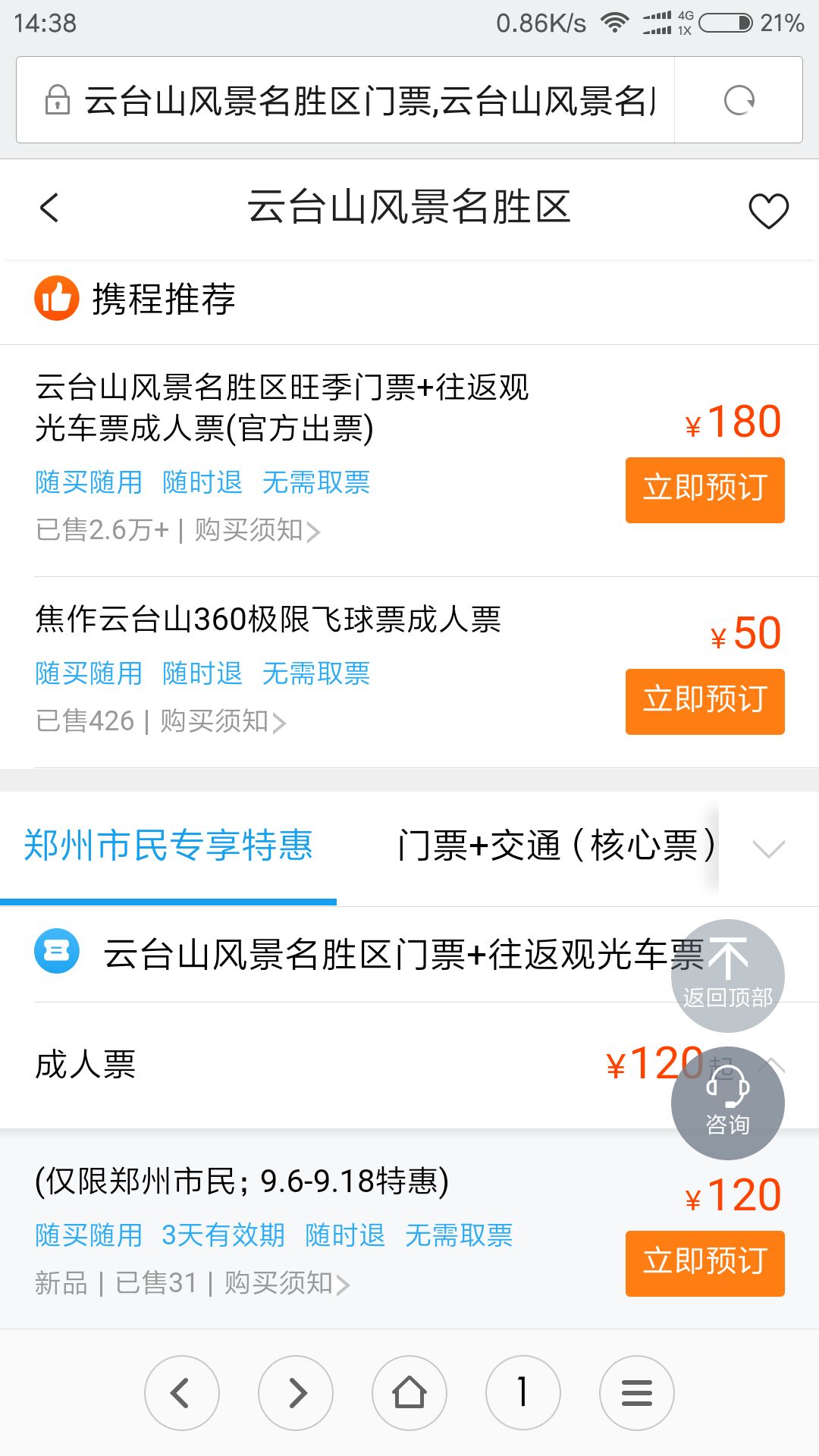Book the ¥50 360极限飞球票
The width and height of the screenshot is (819, 1456).
704,701
